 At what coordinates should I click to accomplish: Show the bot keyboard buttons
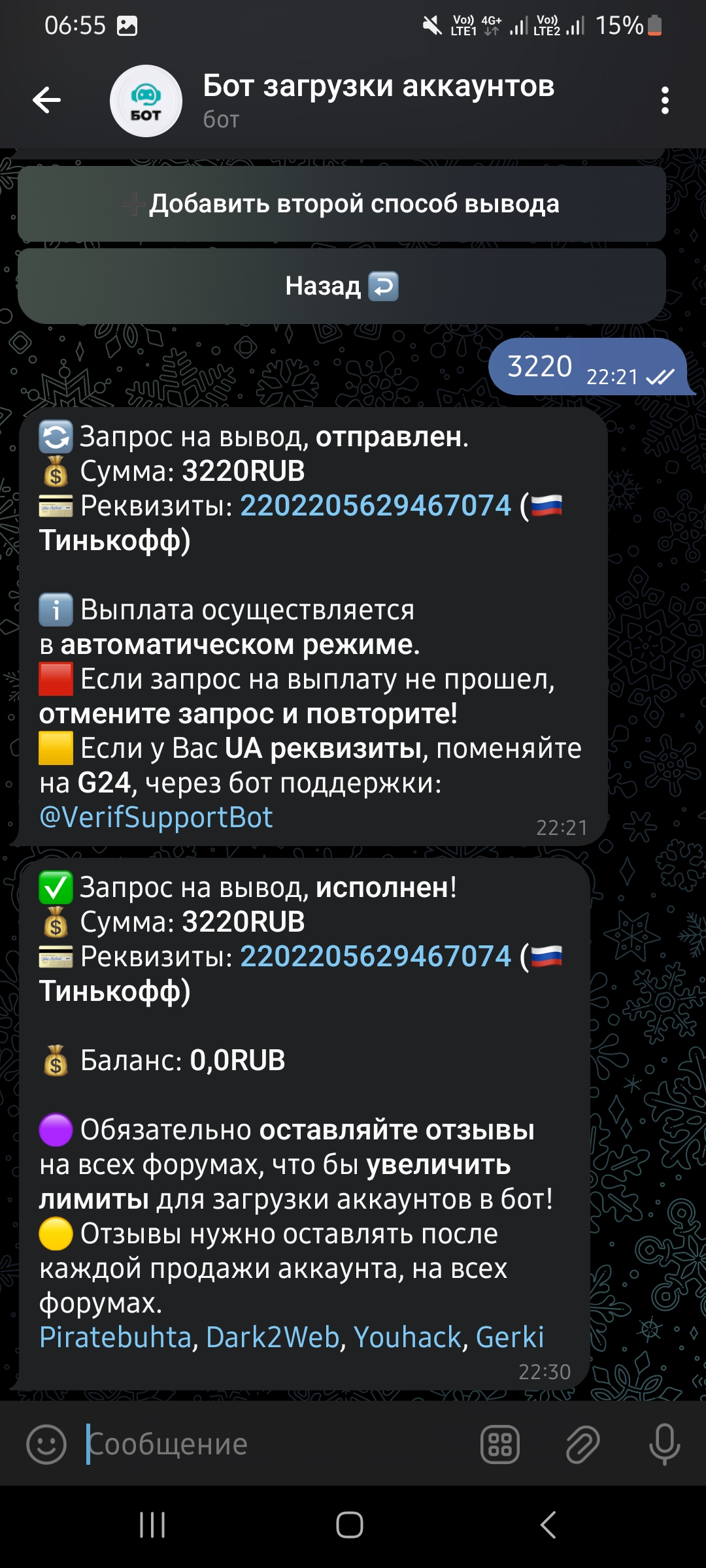[500, 1445]
